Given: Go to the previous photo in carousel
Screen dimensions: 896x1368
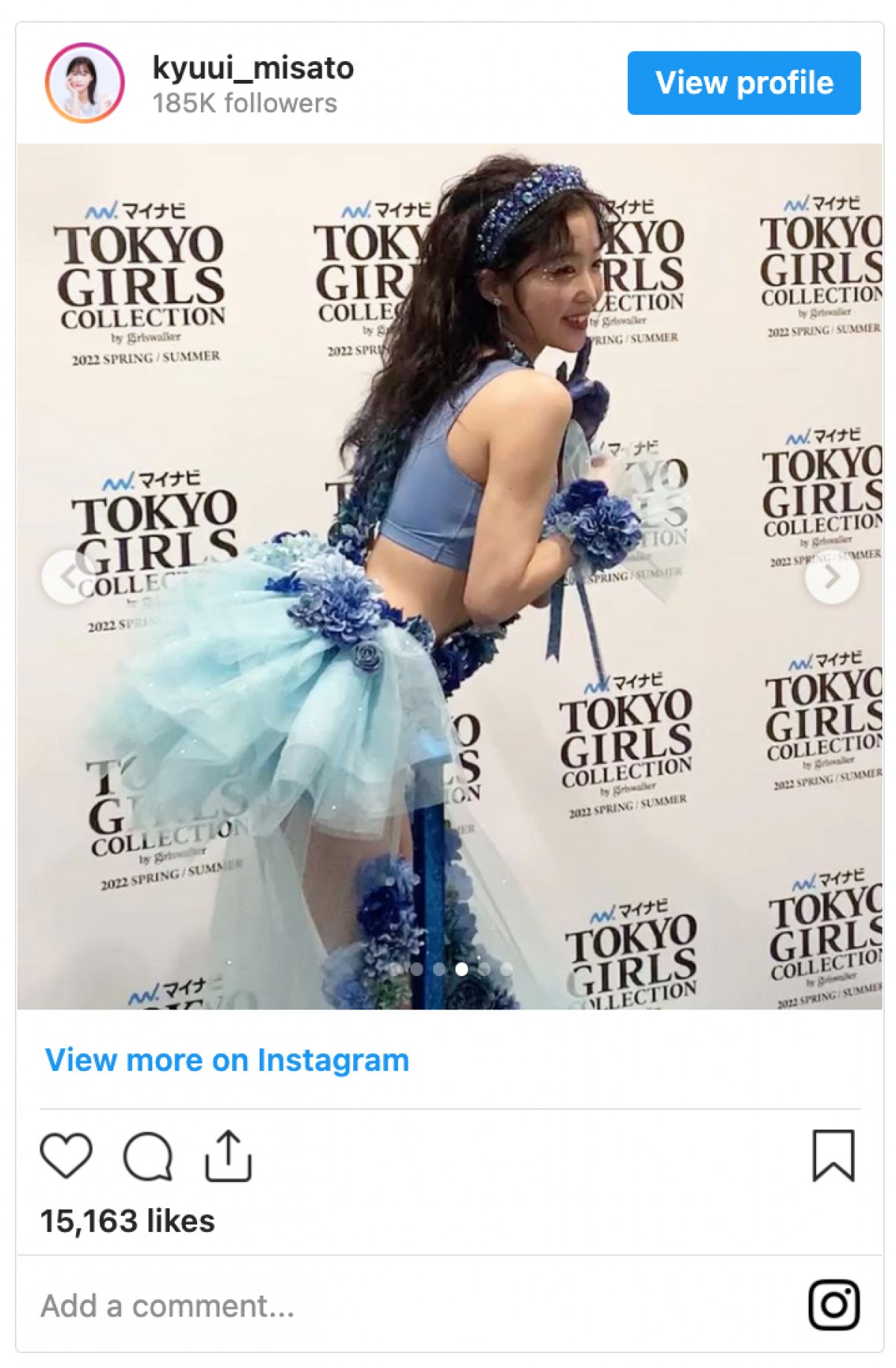Looking at the screenshot, I should point(67,576).
